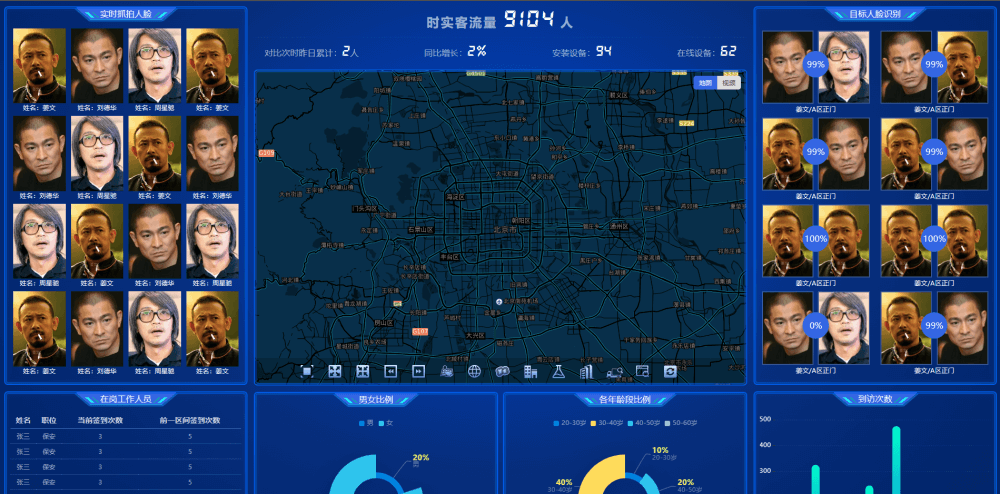Toggle the 男 legend in 男女比例 chart

pos(365,423)
